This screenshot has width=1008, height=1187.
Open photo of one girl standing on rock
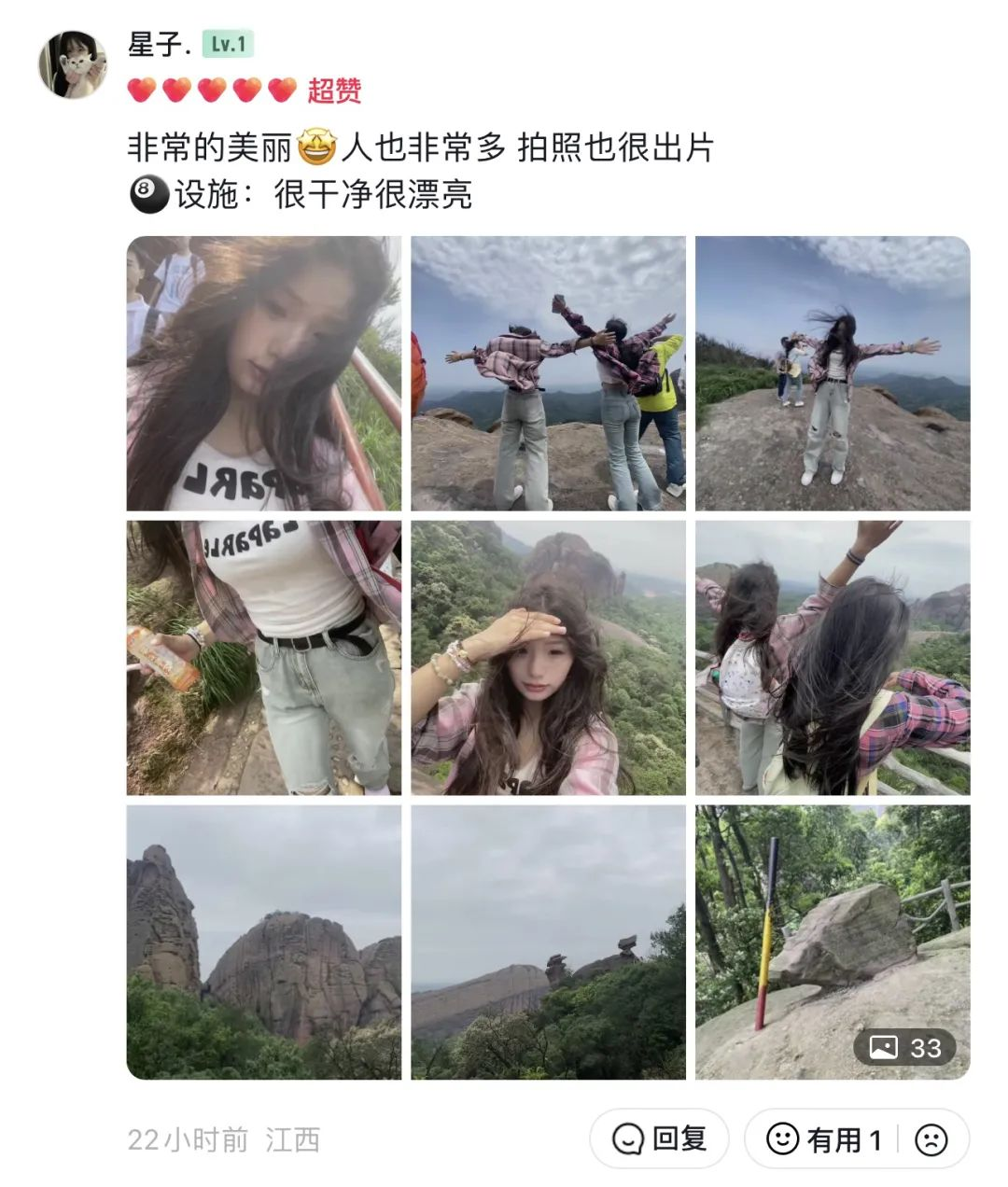click(x=833, y=373)
